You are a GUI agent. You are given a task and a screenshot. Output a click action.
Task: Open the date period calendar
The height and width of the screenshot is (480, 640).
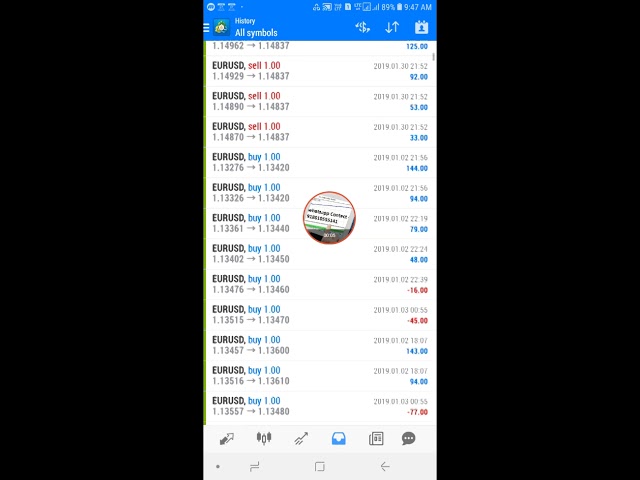421,28
